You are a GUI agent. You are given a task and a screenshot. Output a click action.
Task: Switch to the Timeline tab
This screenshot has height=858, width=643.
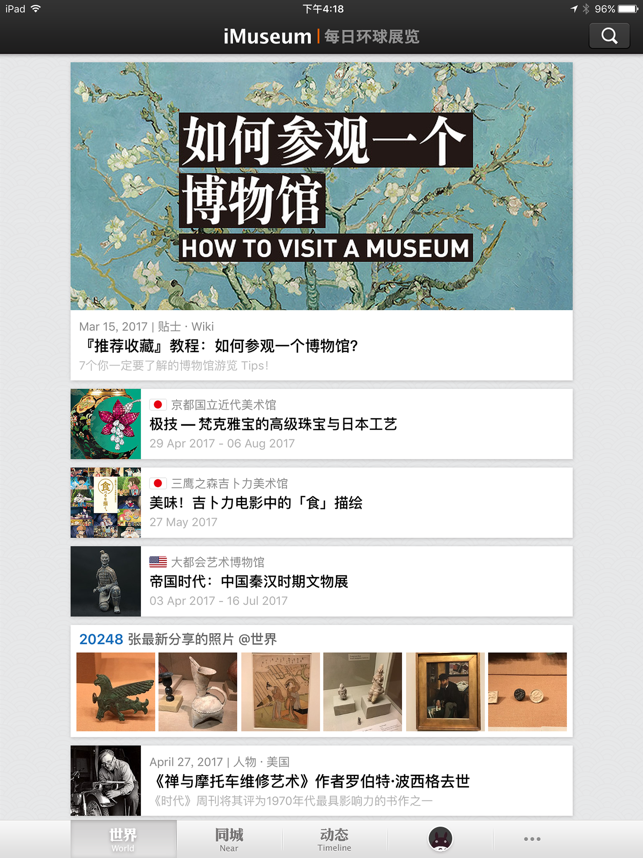334,839
